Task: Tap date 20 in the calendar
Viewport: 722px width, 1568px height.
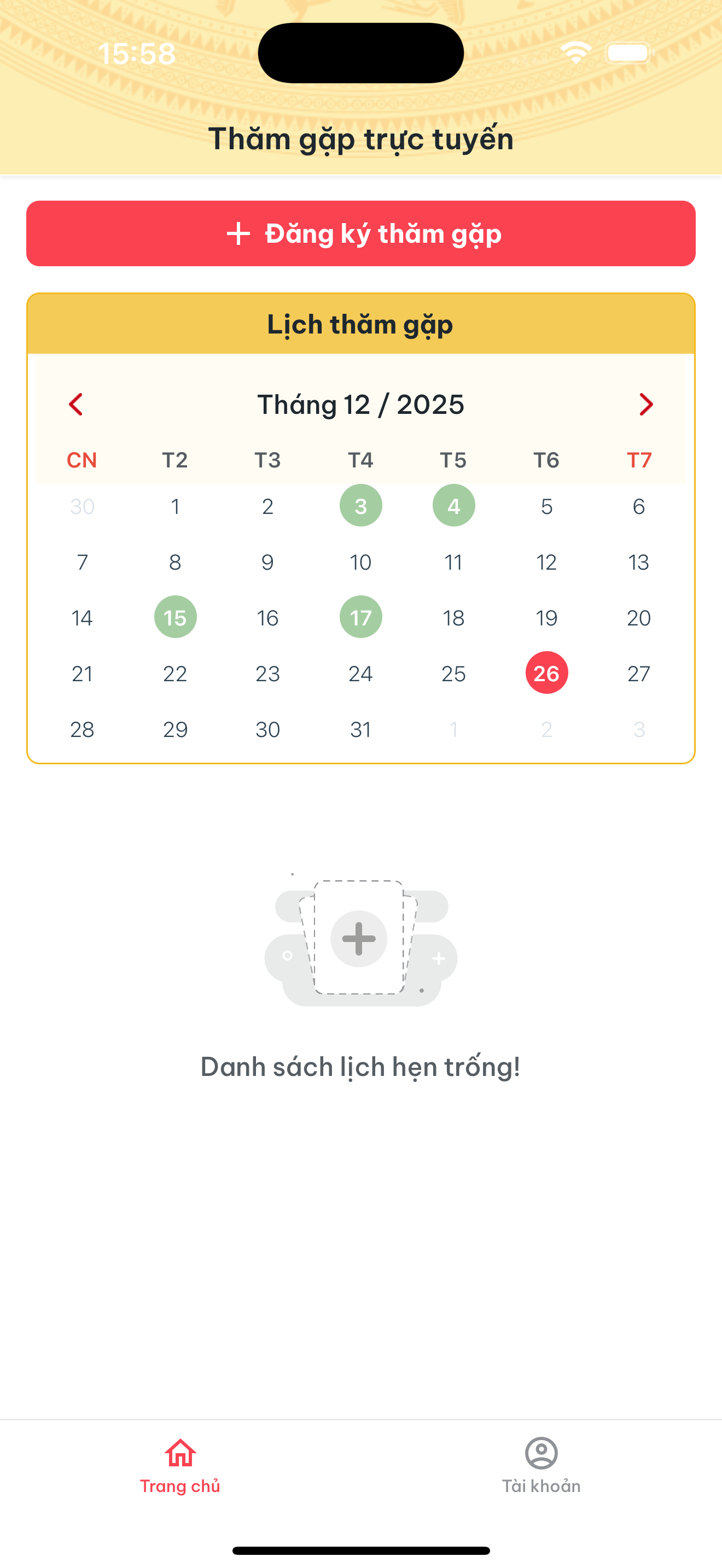Action: click(x=639, y=617)
